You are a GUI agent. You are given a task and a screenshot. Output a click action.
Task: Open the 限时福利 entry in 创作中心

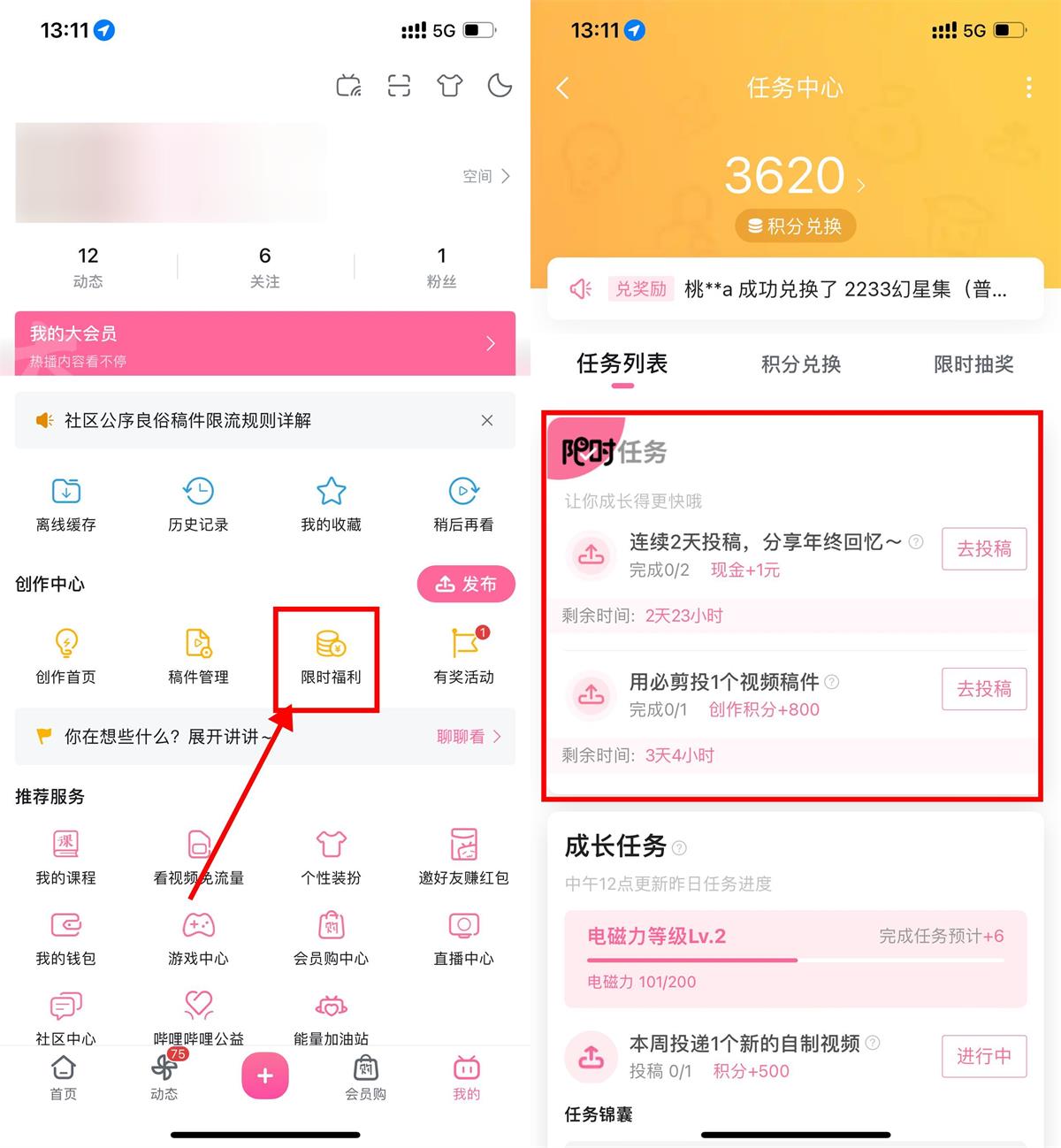click(331, 656)
